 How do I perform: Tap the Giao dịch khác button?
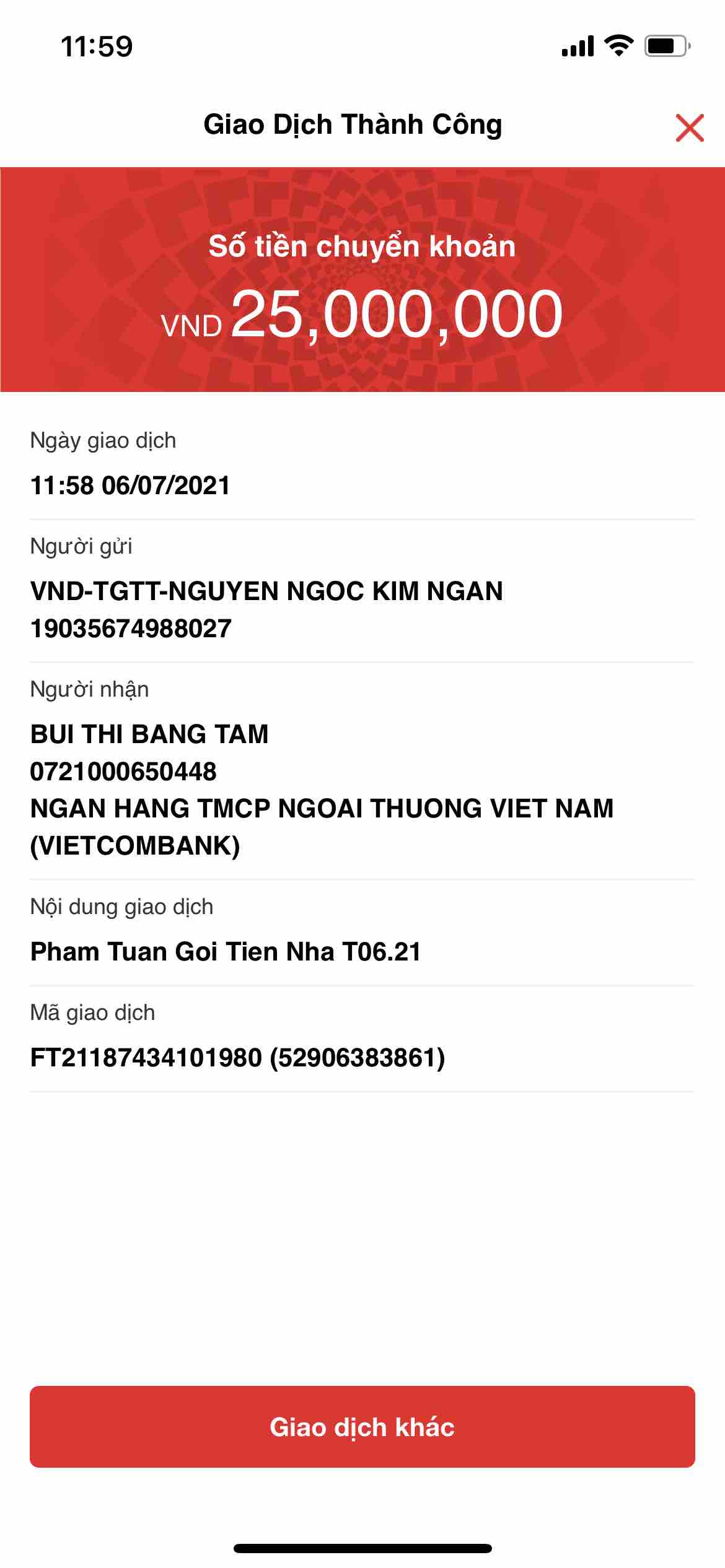point(362,1427)
